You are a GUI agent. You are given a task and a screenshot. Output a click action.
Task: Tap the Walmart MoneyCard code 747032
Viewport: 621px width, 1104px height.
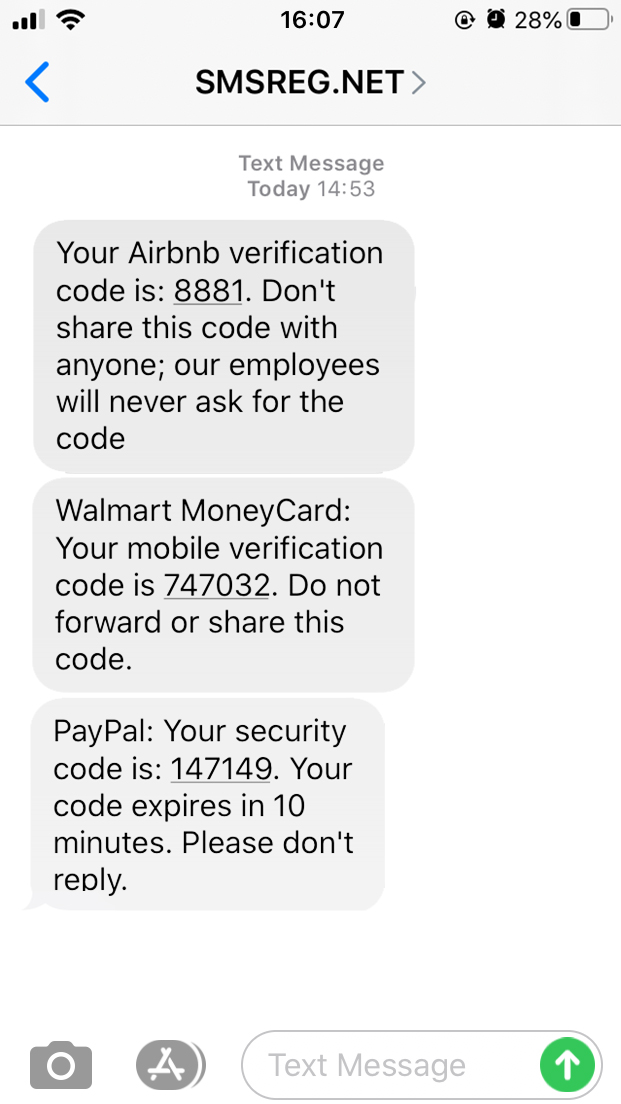point(217,585)
